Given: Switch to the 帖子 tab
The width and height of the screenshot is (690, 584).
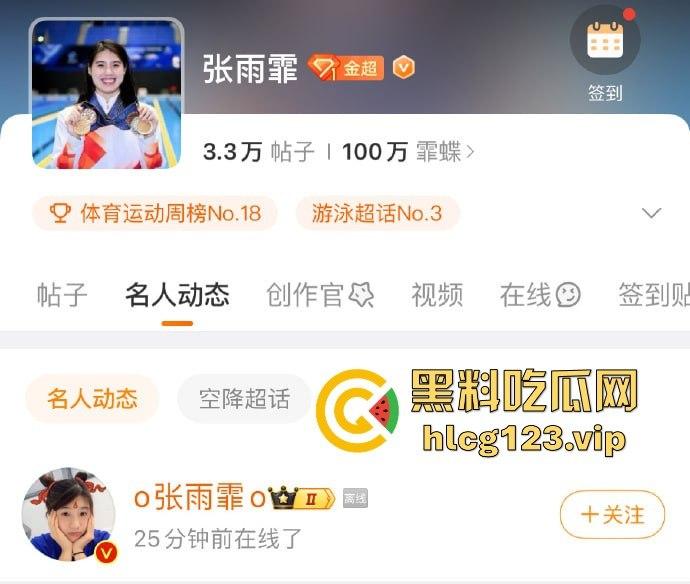Looking at the screenshot, I should click(x=62, y=295).
